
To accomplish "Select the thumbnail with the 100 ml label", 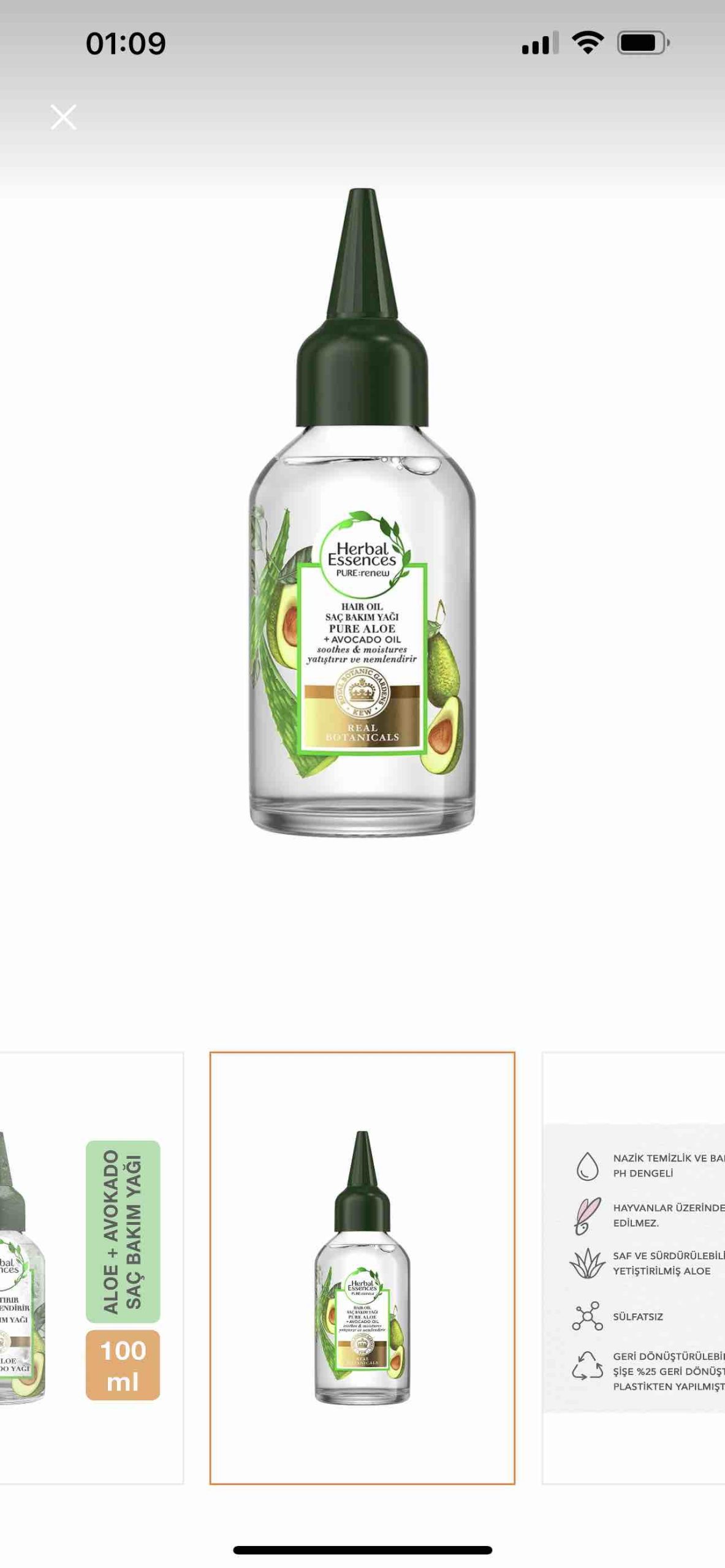I will [x=91, y=1268].
